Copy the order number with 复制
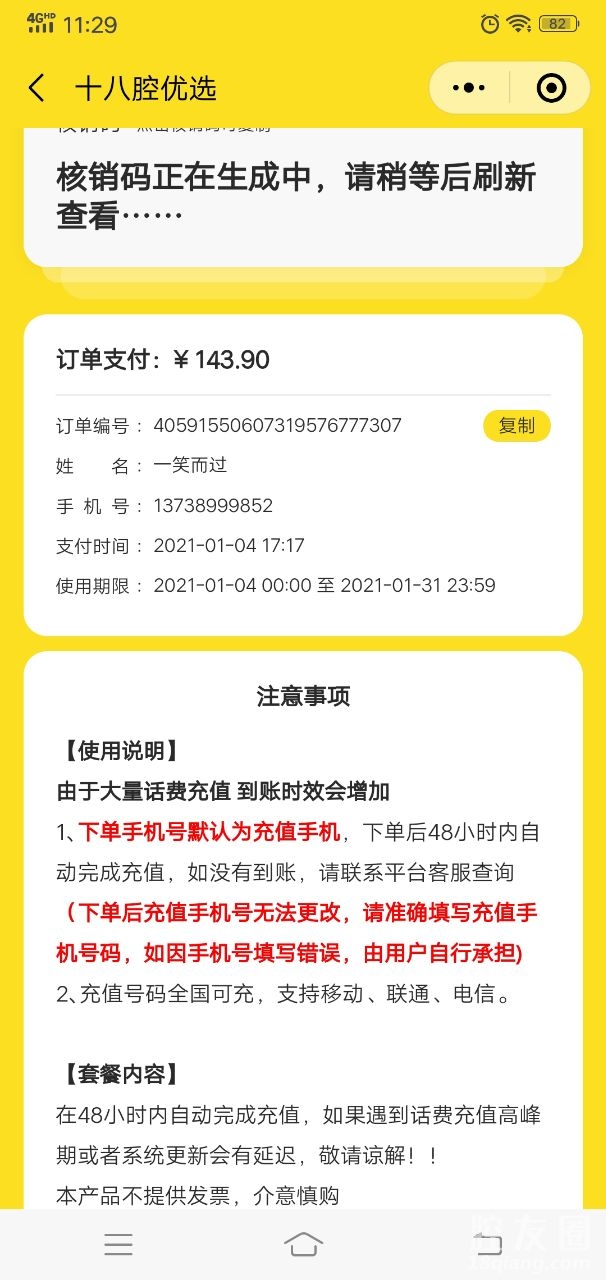The image size is (606, 1280). 516,426
